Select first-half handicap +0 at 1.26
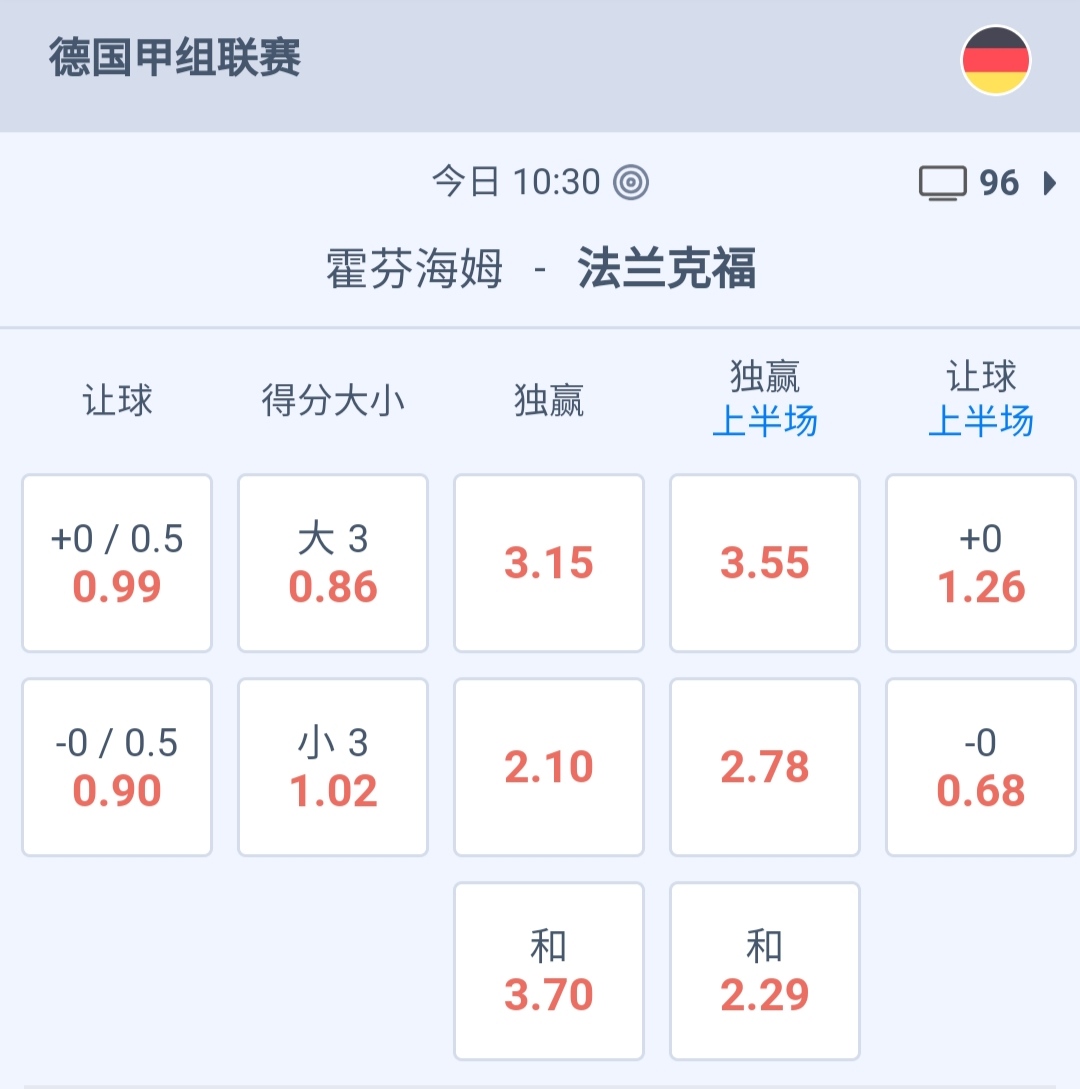This screenshot has height=1089, width=1080. tap(981, 563)
